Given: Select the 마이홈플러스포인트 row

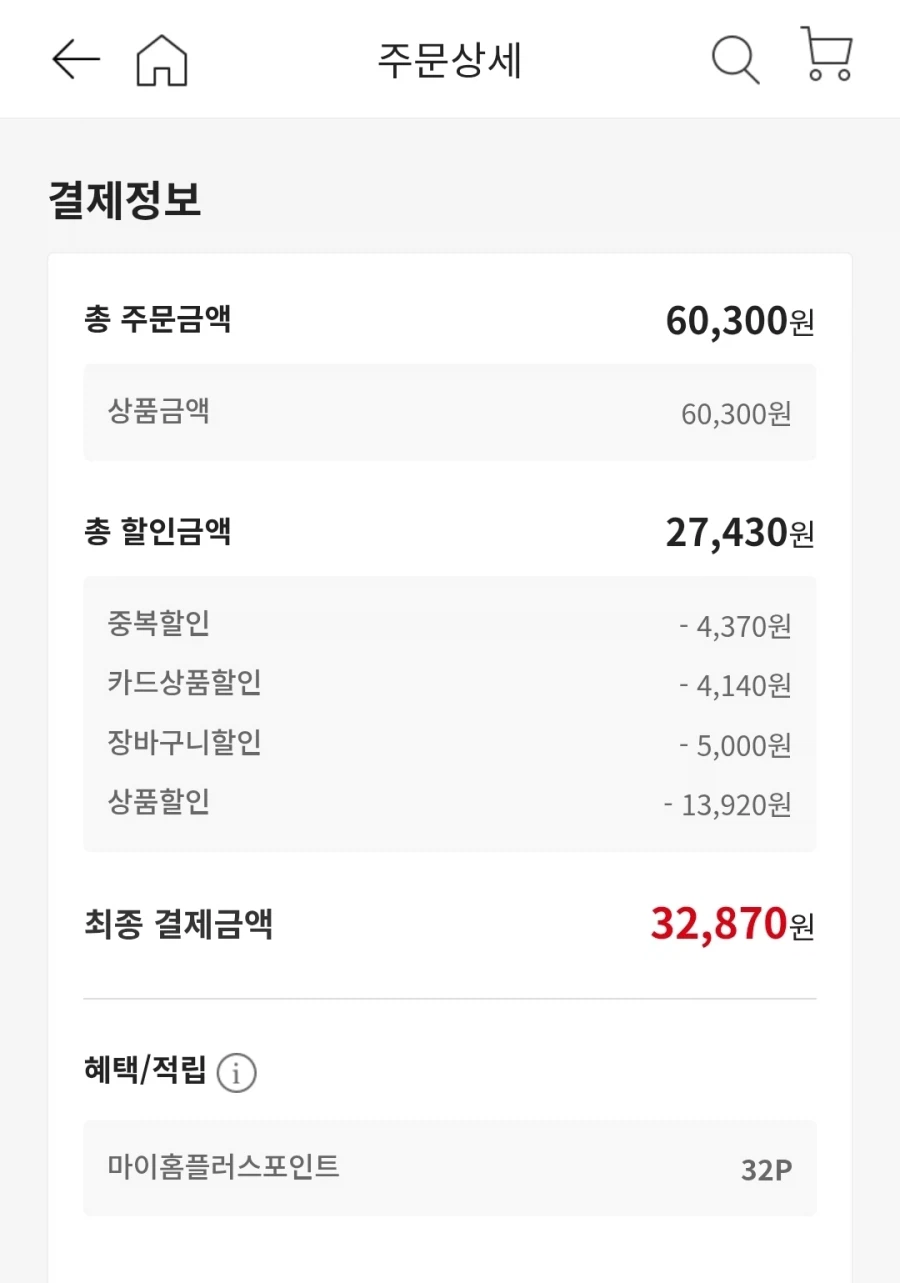Looking at the screenshot, I should click(x=222, y=1168).
